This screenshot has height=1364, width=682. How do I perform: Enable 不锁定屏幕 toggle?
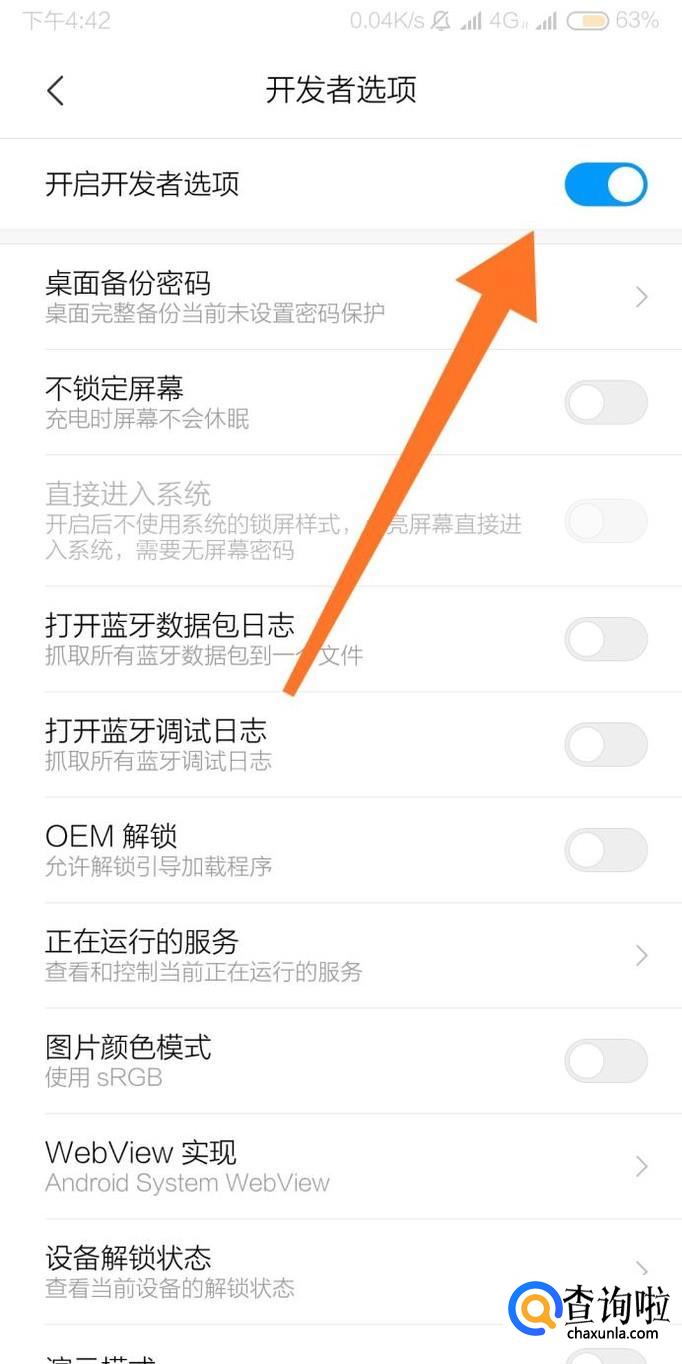click(606, 403)
